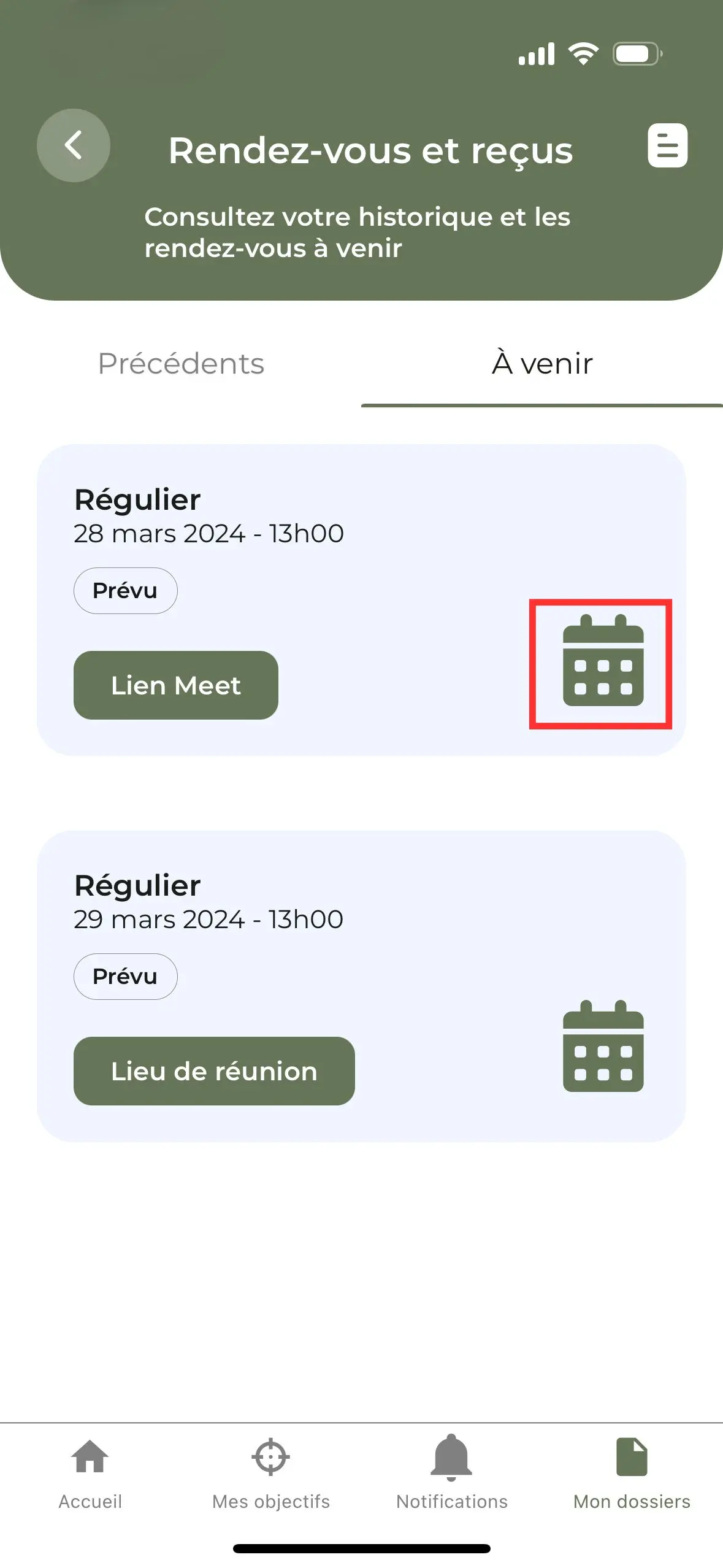This screenshot has height=1568, width=723.
Task: Open the document icon in the header
Action: [668, 145]
